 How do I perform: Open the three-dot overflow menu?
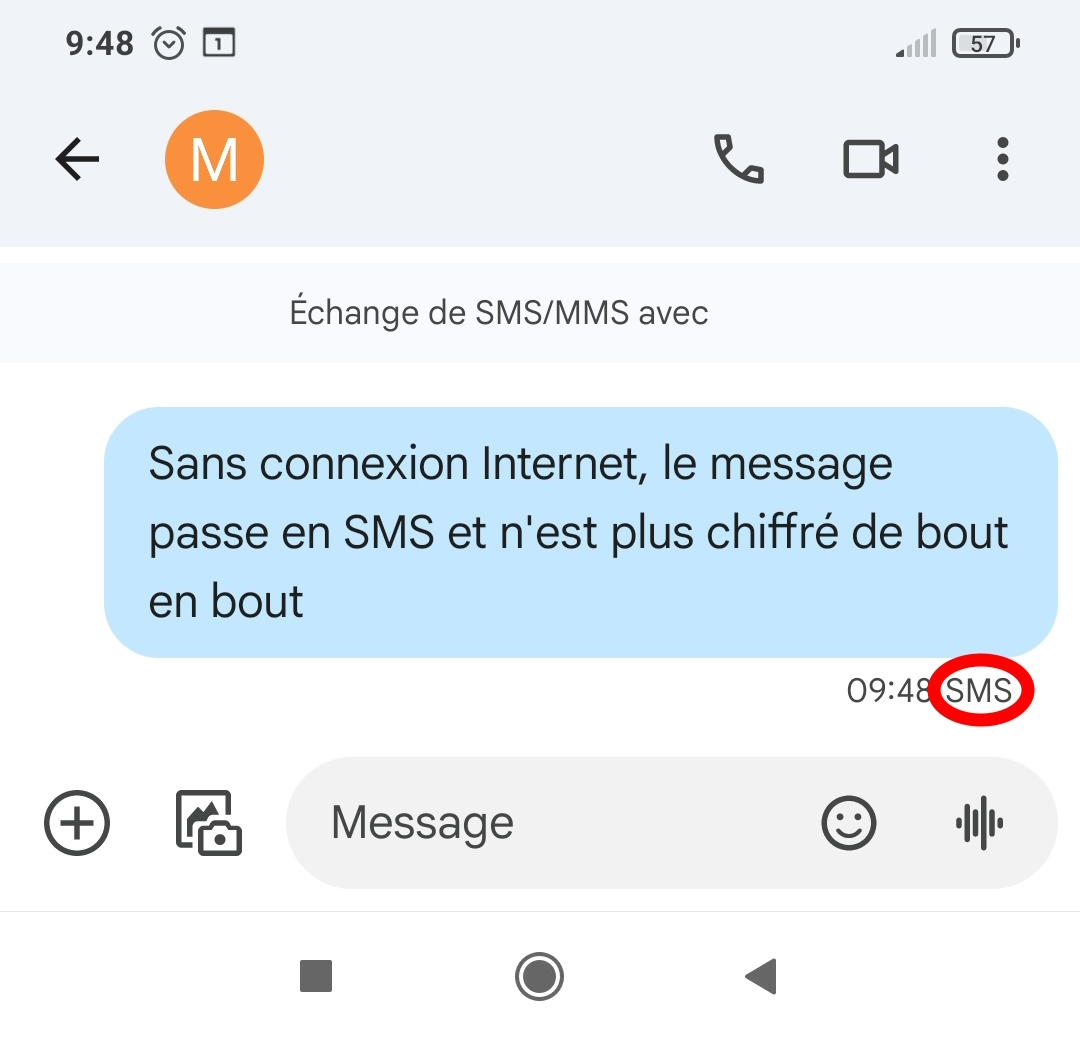(1002, 159)
